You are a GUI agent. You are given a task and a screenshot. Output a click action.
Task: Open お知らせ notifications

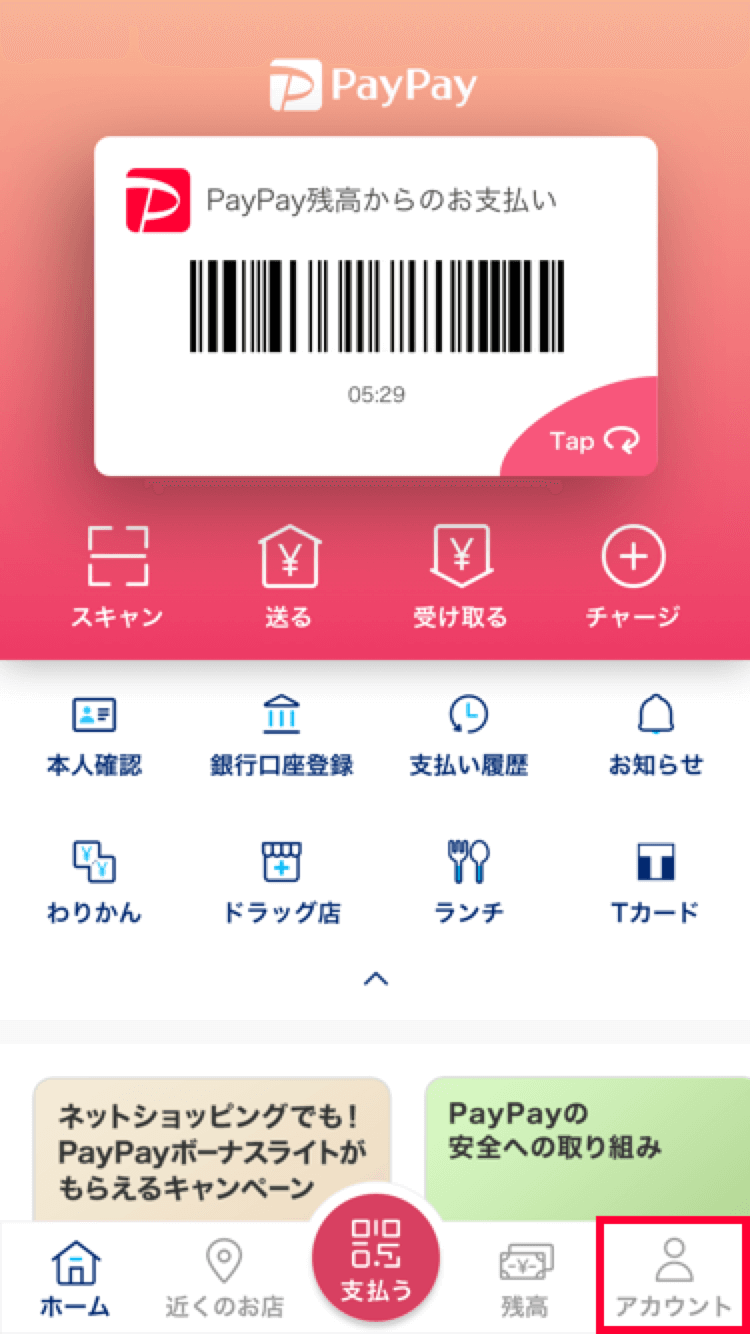656,737
